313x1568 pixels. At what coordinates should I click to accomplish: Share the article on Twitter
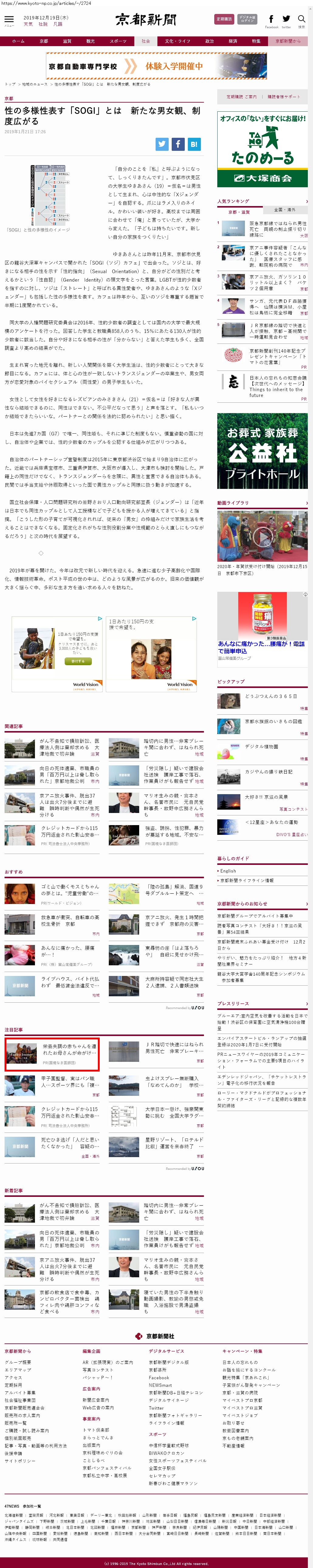click(x=161, y=144)
